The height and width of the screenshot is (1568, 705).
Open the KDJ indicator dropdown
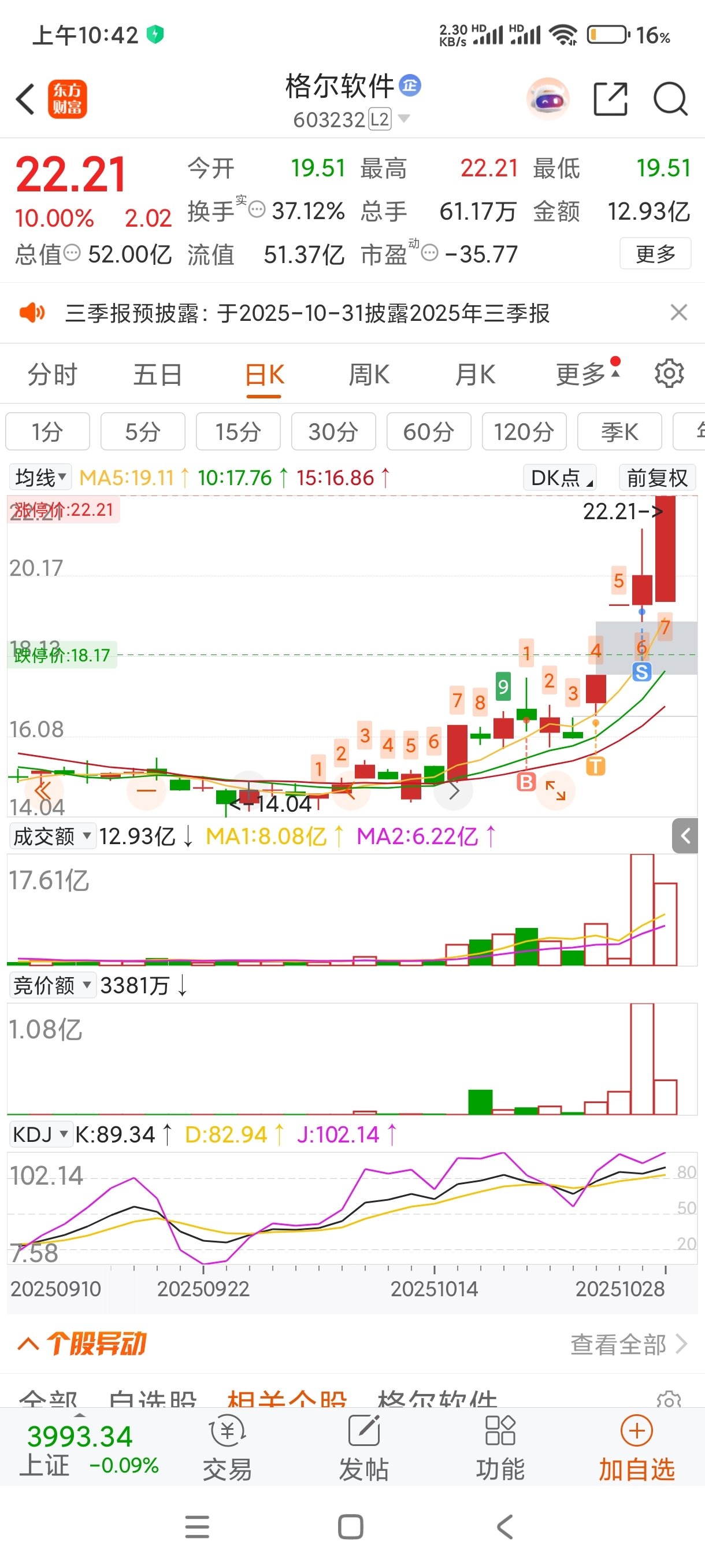click(40, 1134)
